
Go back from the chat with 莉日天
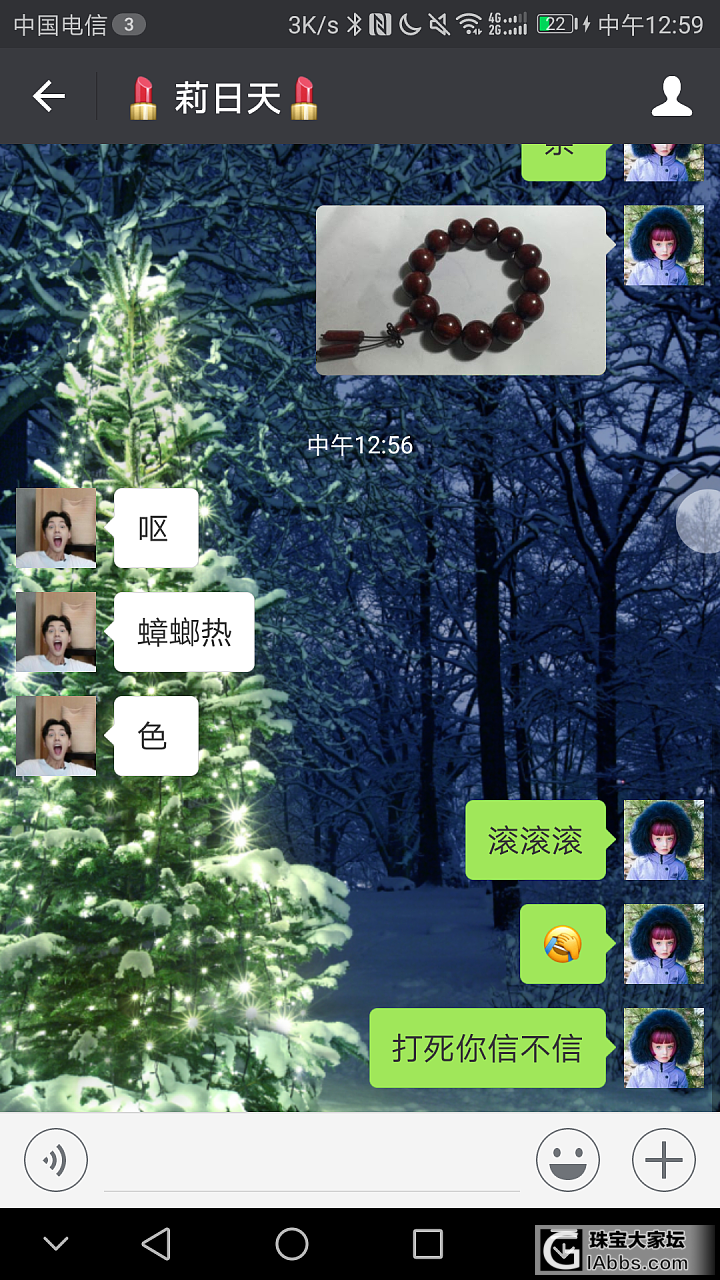coord(48,97)
